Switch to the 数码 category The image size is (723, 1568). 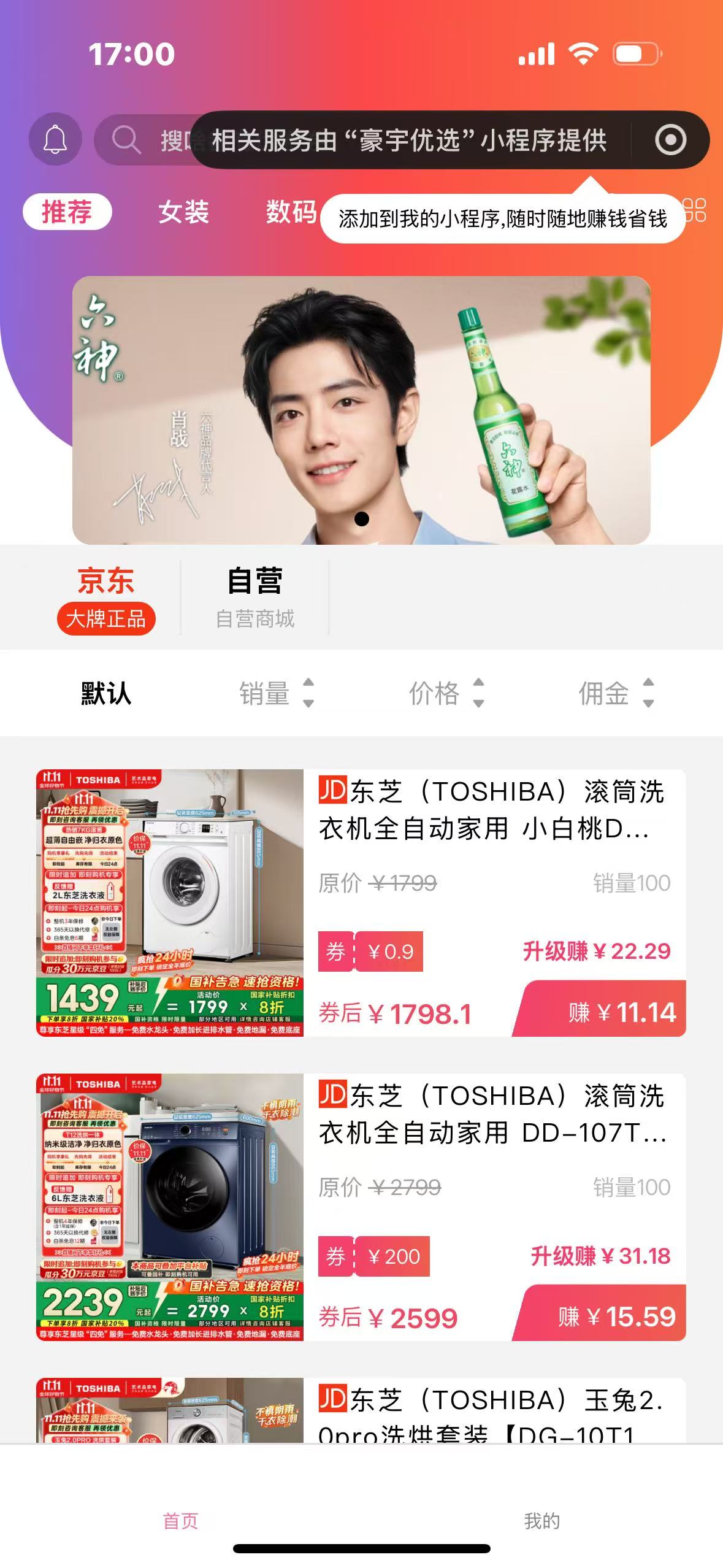point(291,212)
